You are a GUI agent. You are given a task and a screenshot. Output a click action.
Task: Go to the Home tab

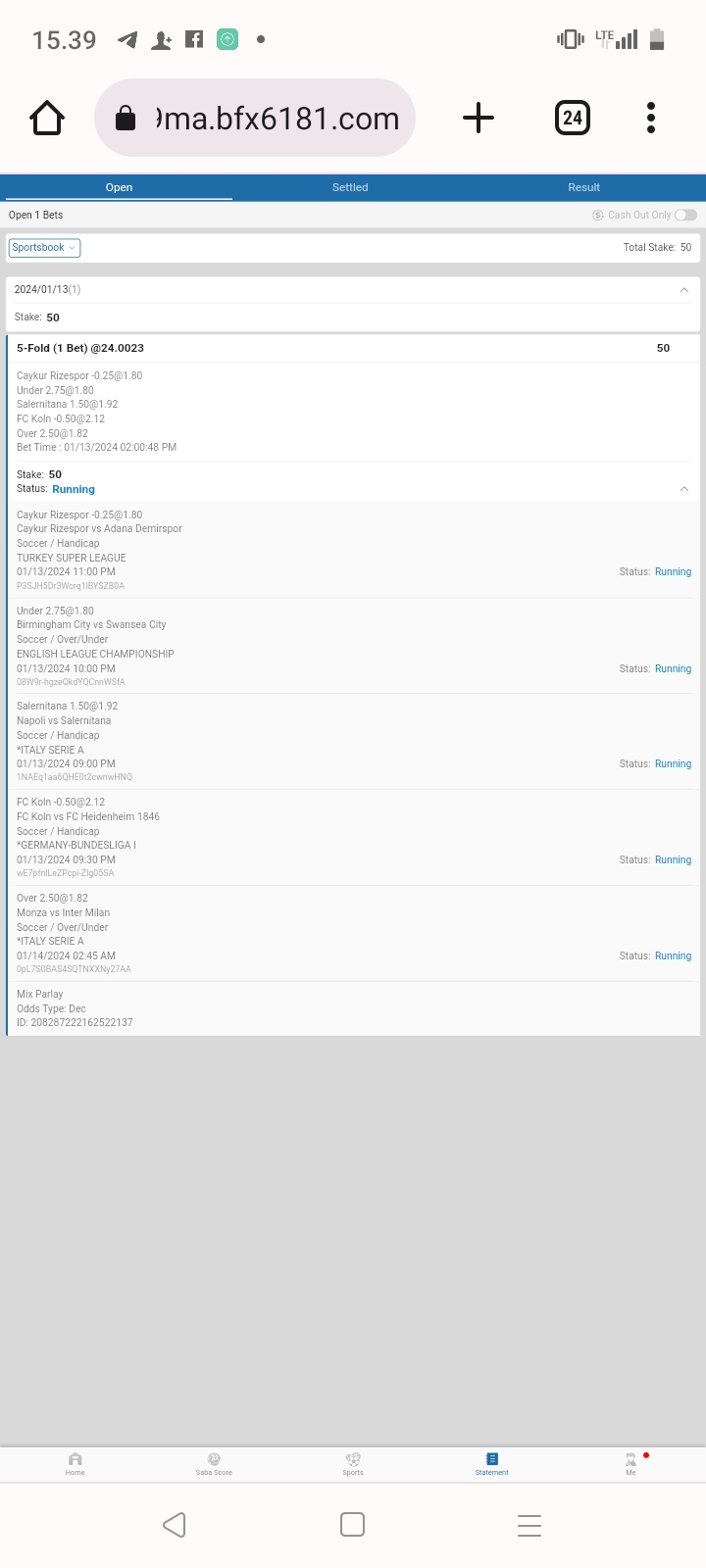(x=76, y=1463)
